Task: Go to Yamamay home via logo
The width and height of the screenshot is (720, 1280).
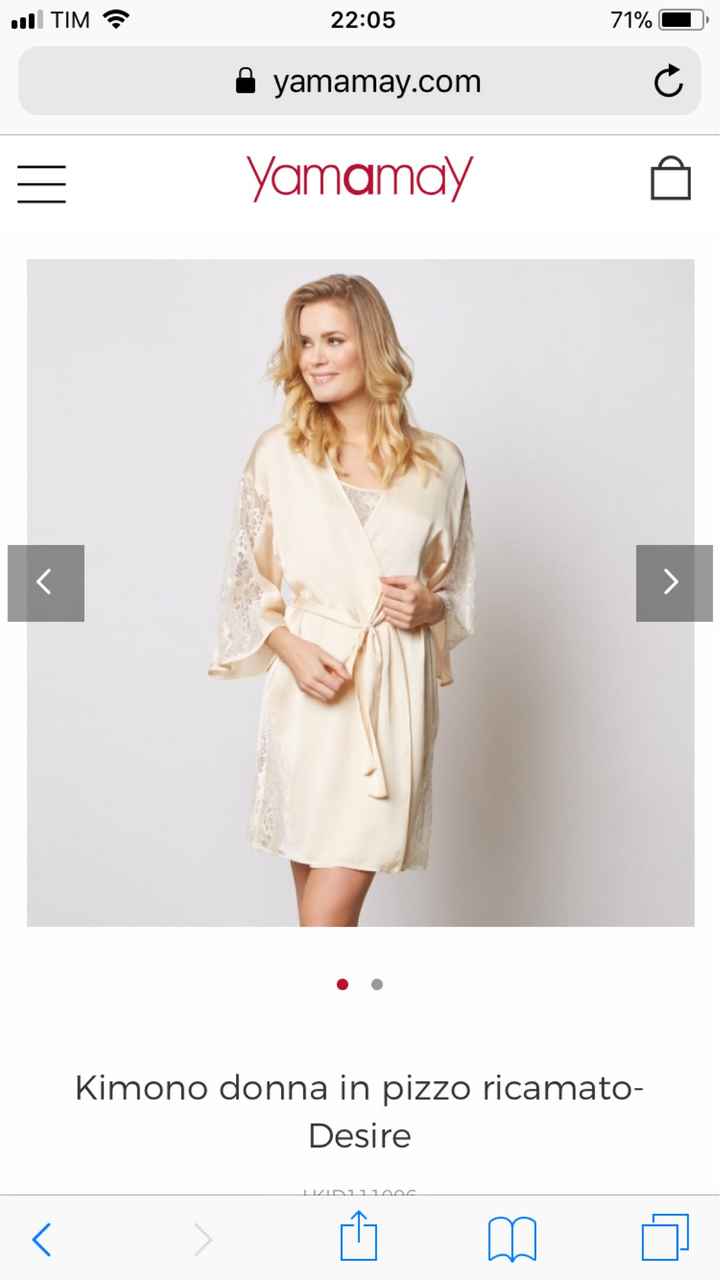Action: 360,180
